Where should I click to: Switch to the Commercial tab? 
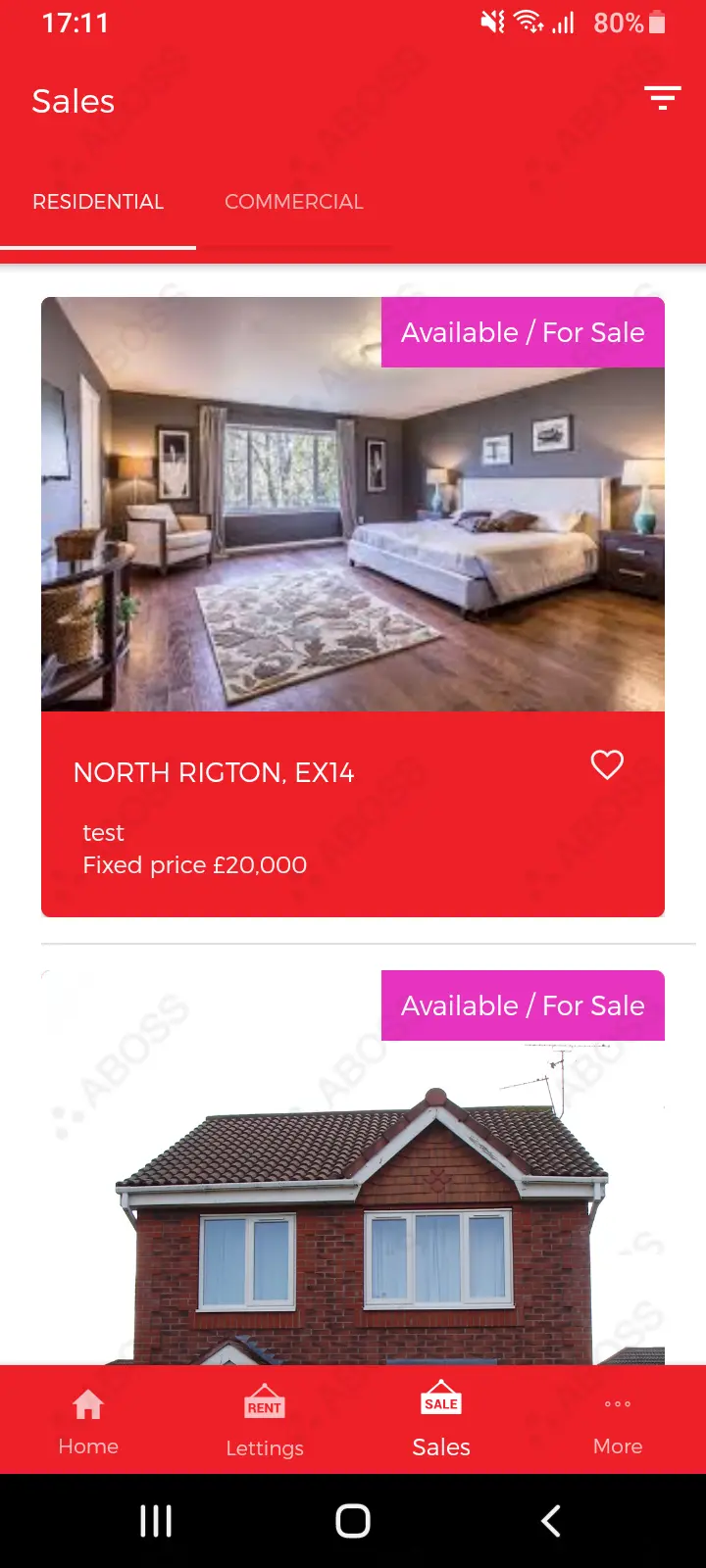293,202
